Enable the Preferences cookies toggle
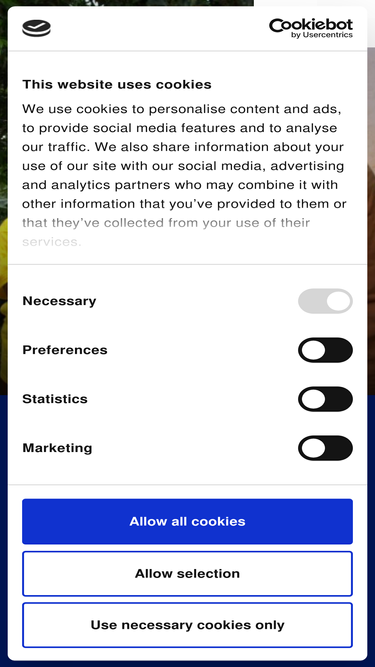The height and width of the screenshot is (667, 375). click(x=325, y=350)
